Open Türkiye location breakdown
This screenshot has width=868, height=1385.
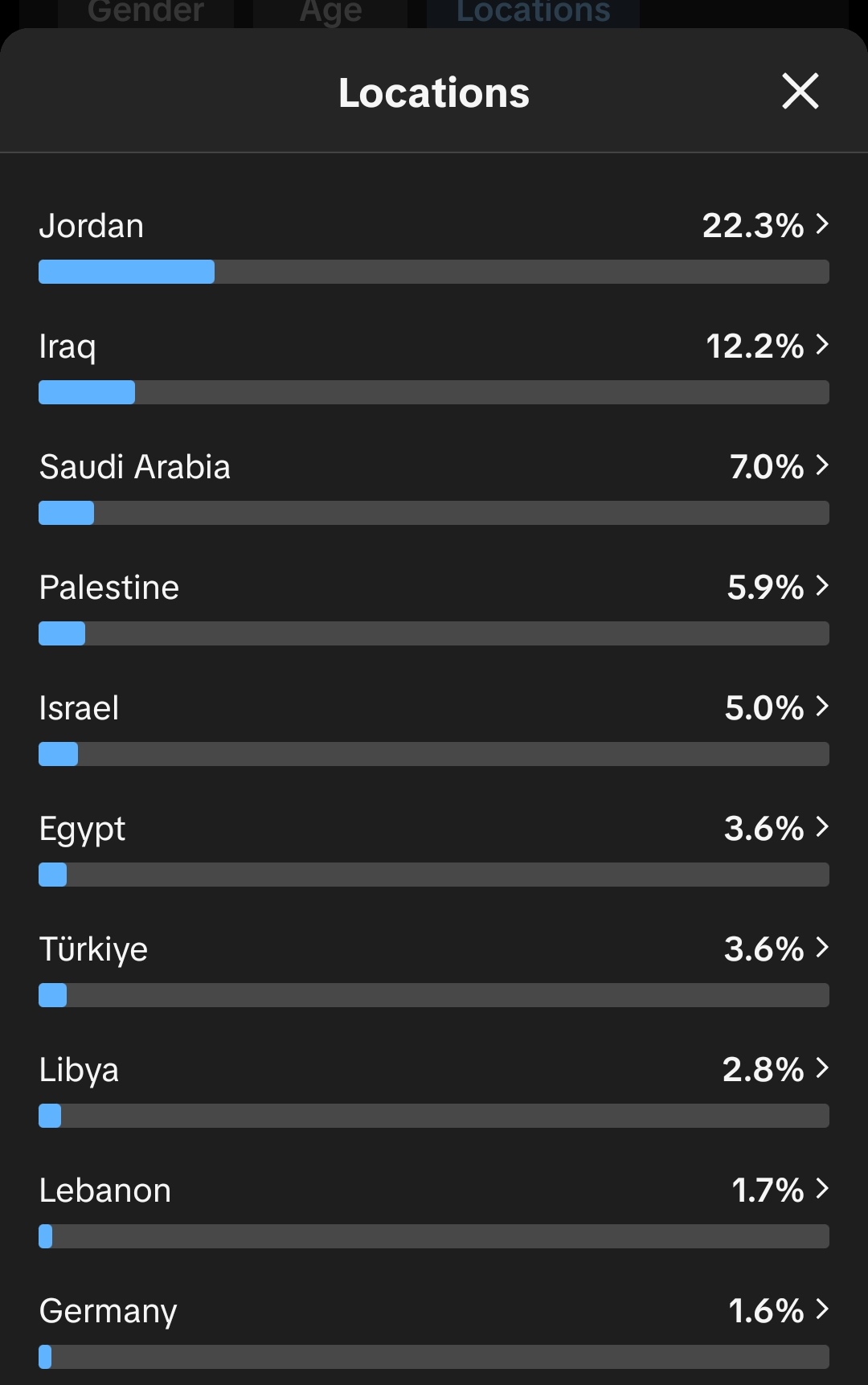434,969
